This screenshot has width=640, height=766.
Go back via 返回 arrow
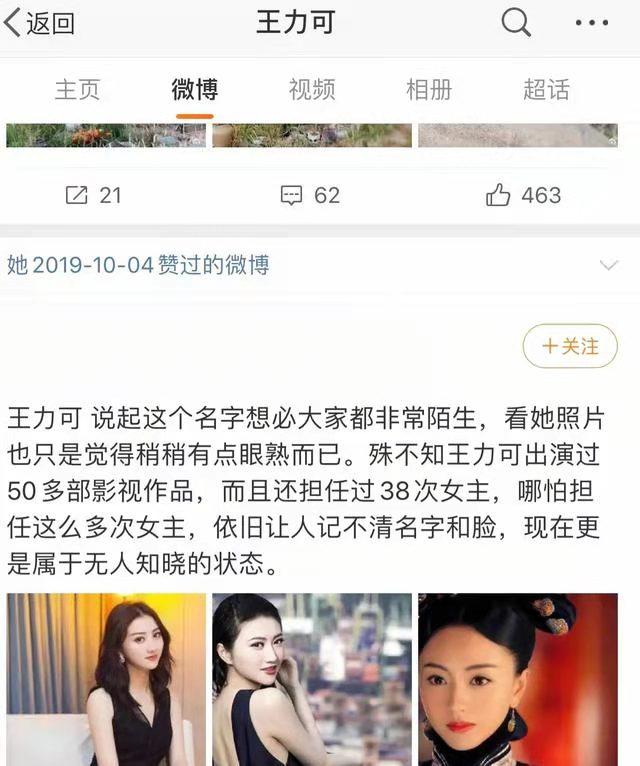pos(40,24)
